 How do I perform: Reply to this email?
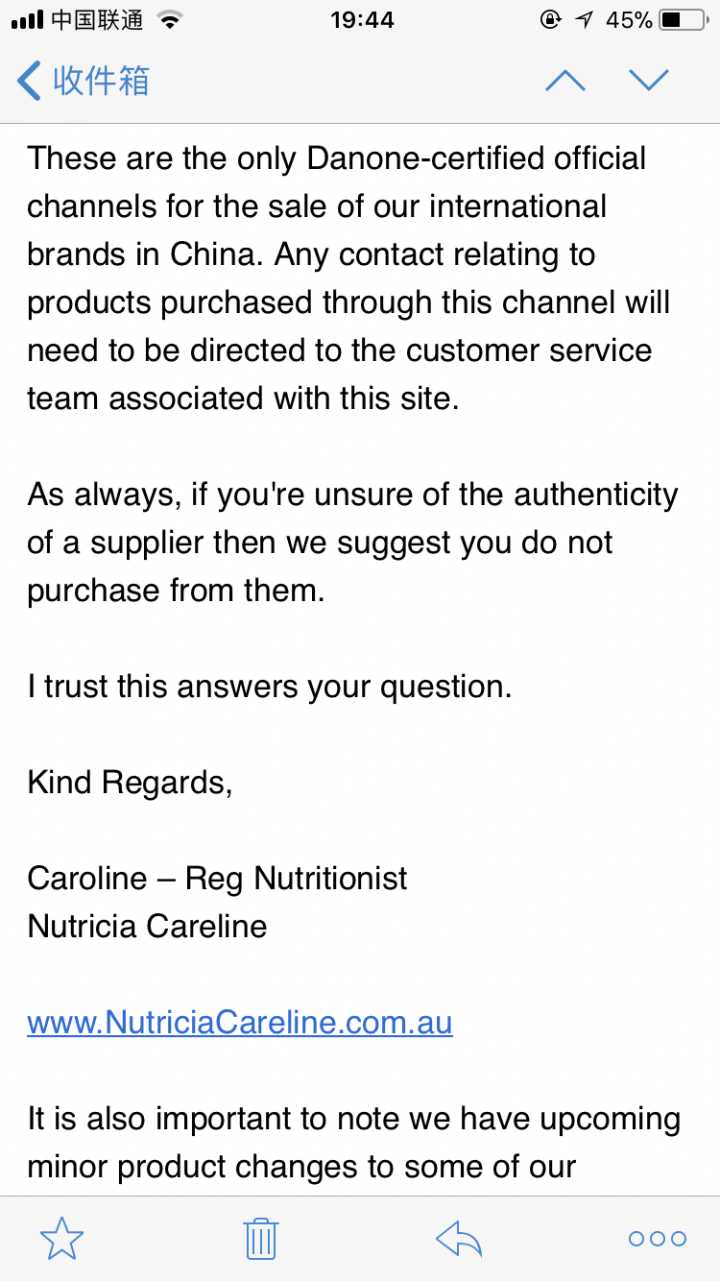tap(459, 1238)
